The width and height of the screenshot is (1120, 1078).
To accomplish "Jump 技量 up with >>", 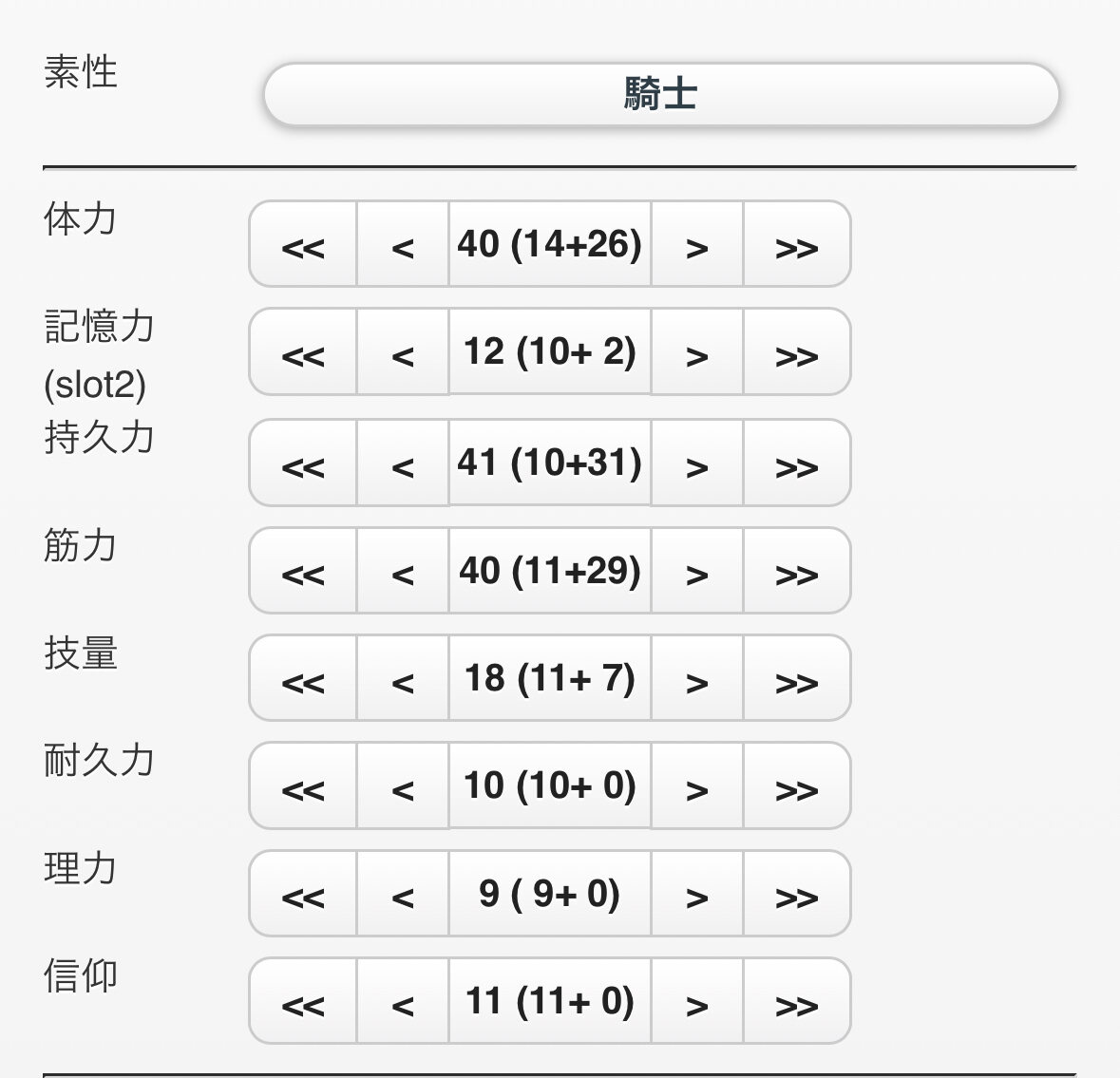I will (x=797, y=678).
